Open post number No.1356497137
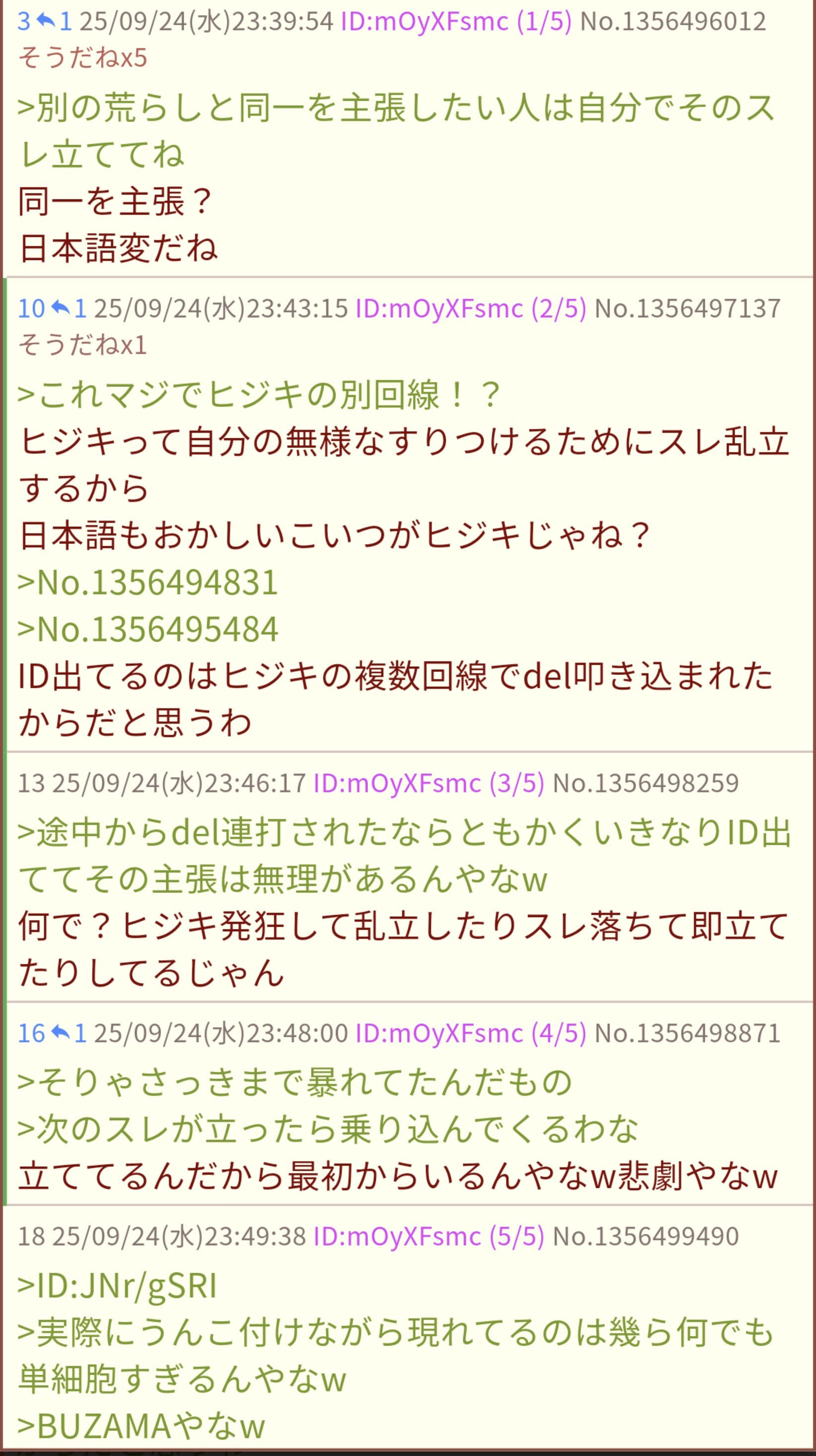 coord(687,309)
